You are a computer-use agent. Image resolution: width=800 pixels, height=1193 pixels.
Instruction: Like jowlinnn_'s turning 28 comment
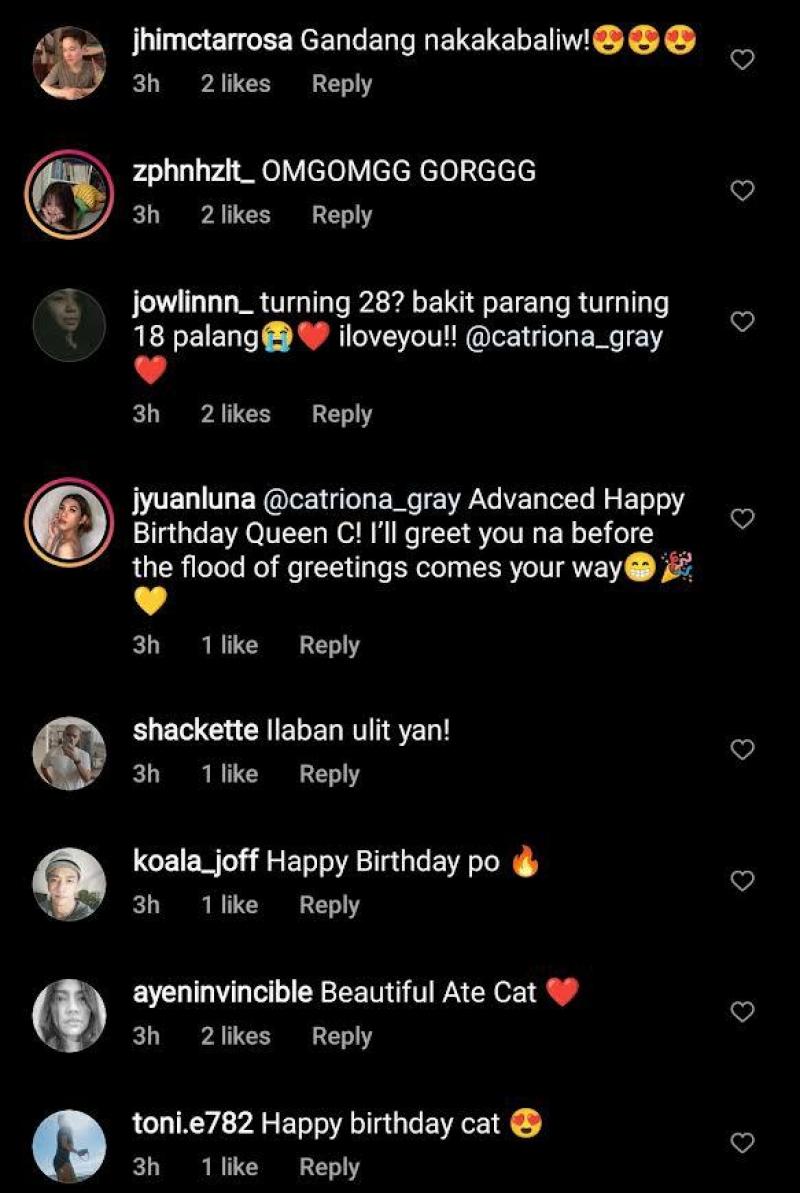[x=742, y=321]
